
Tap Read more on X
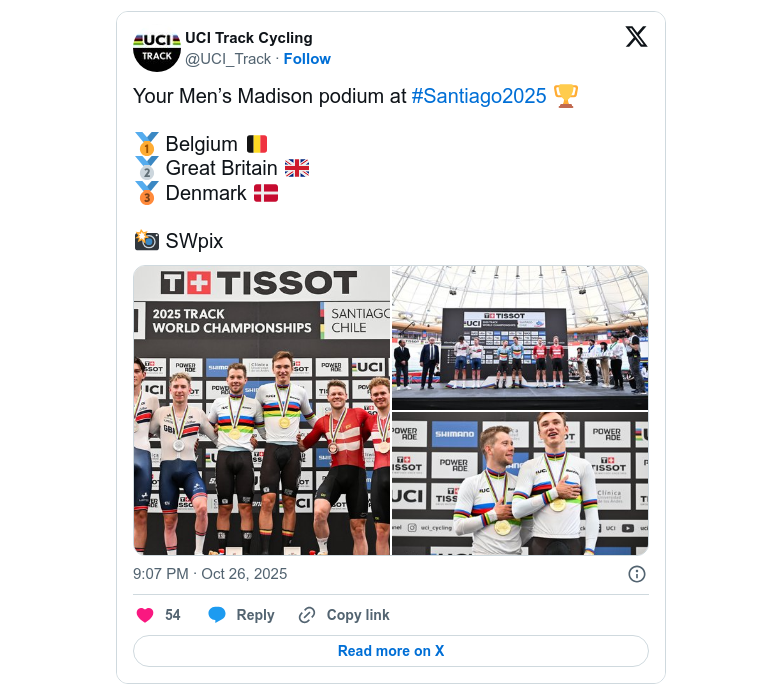click(391, 651)
